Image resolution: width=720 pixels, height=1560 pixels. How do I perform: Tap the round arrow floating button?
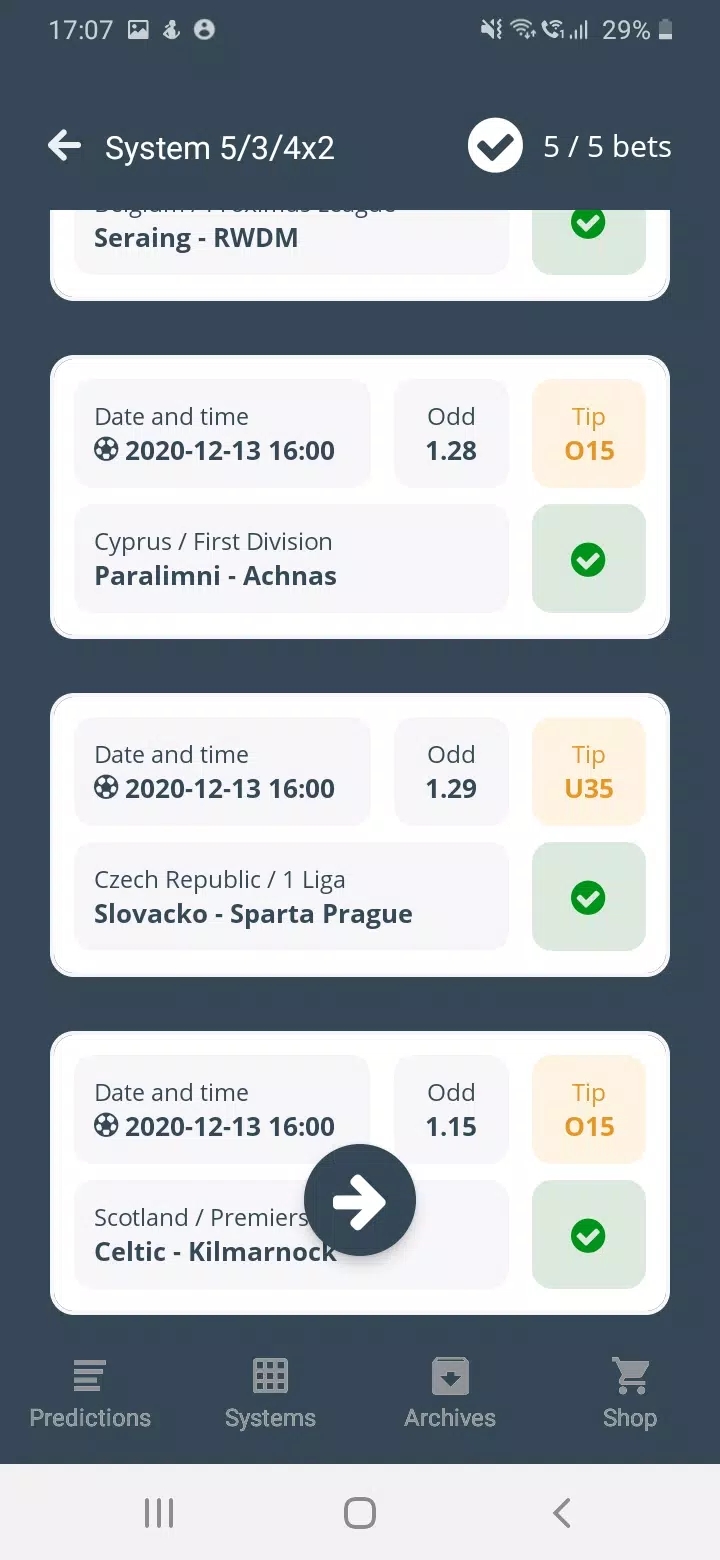(x=360, y=1200)
